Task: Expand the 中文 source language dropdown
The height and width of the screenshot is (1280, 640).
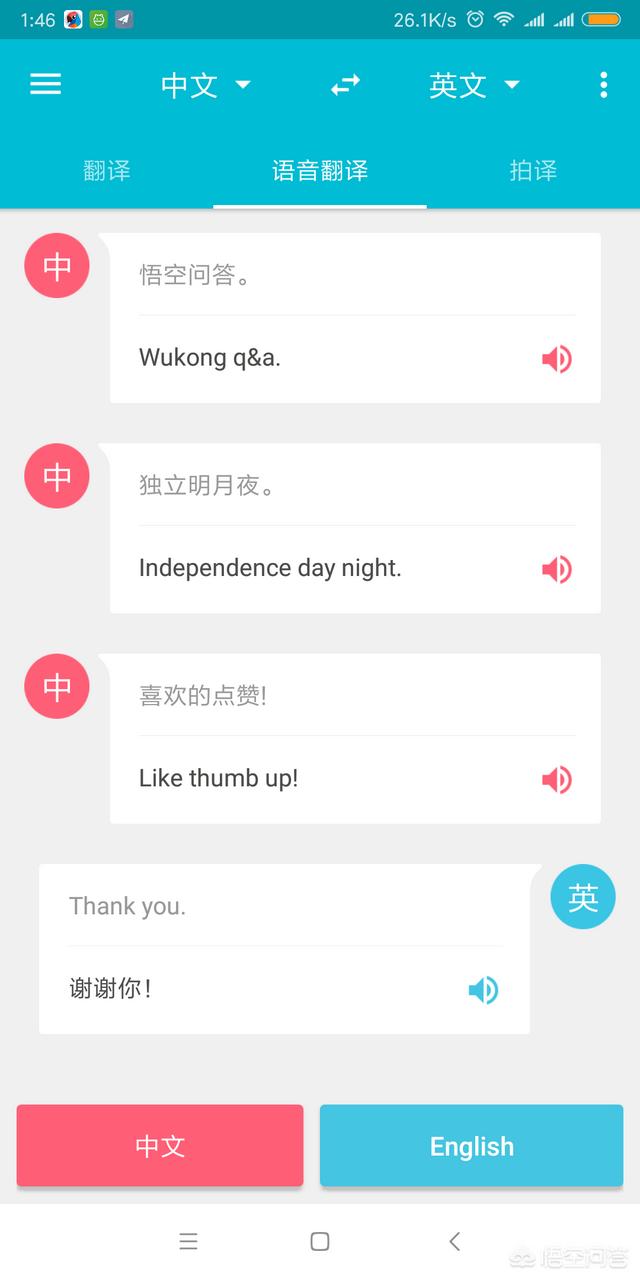Action: 205,85
